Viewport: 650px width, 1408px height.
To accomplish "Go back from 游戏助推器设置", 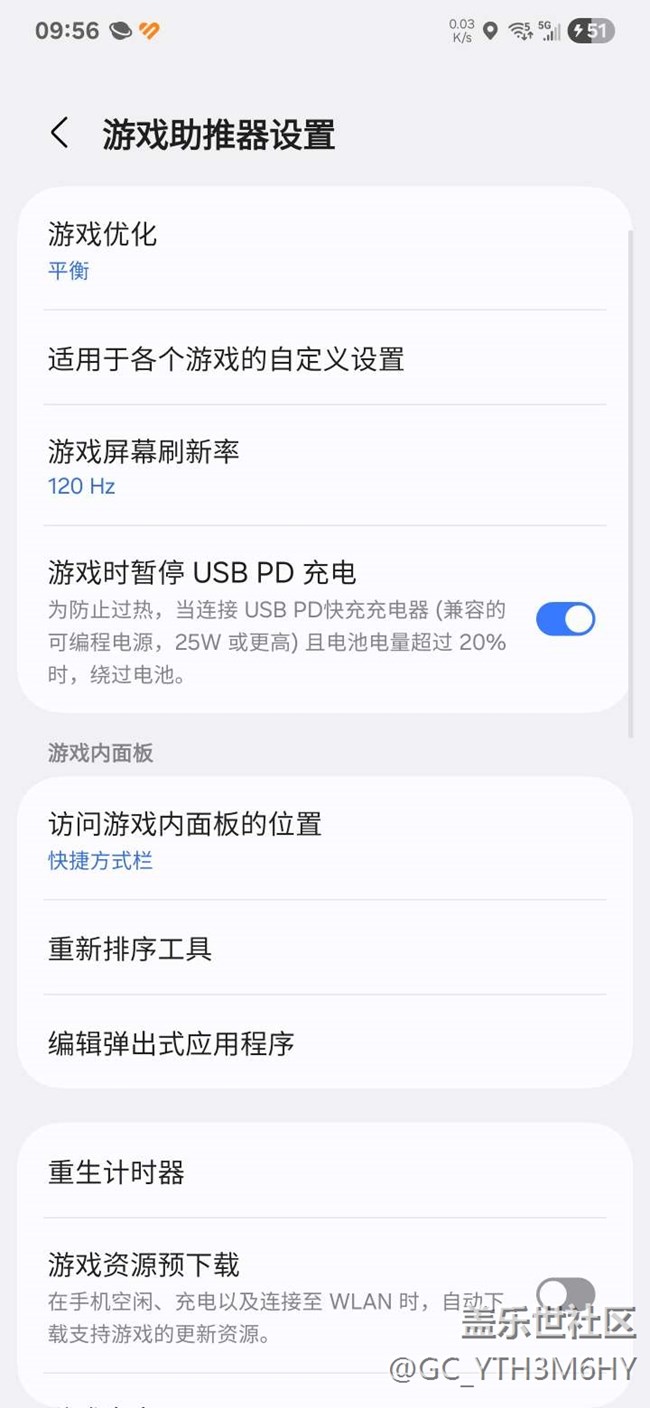I will (60, 133).
